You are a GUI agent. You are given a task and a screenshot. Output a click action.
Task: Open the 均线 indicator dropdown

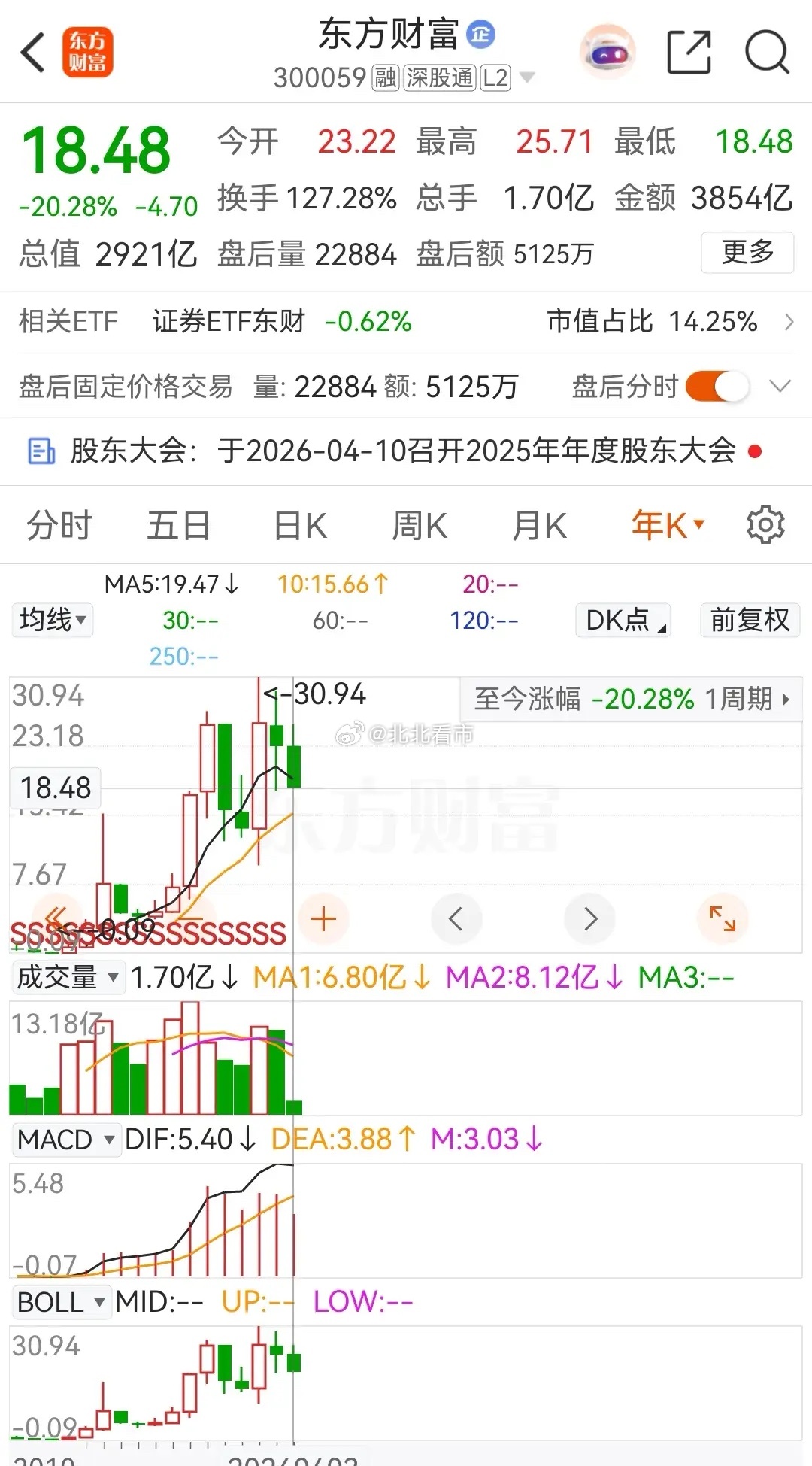coord(52,621)
